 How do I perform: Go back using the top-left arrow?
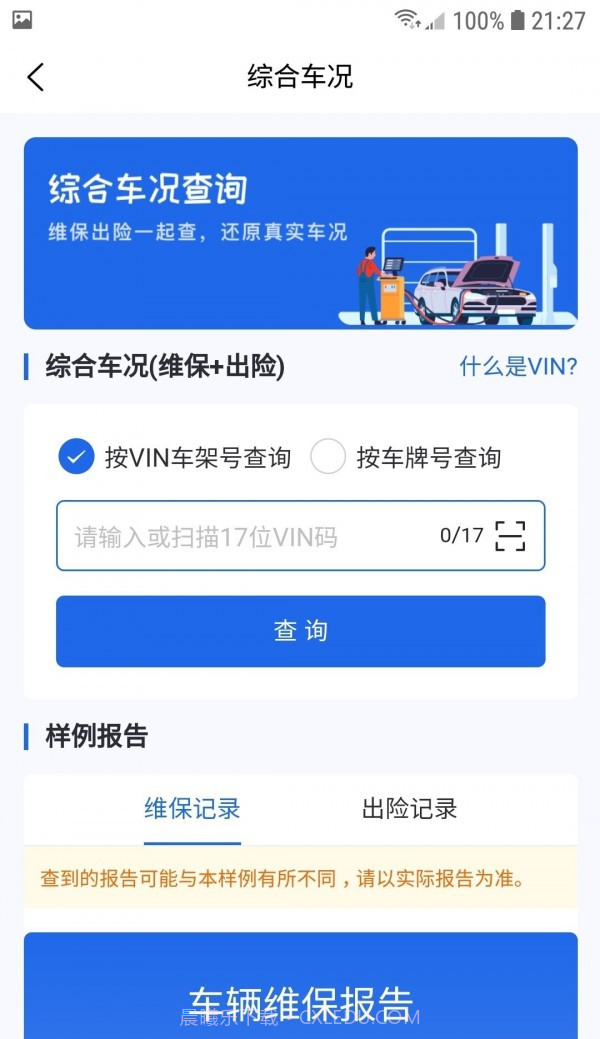pos(36,77)
